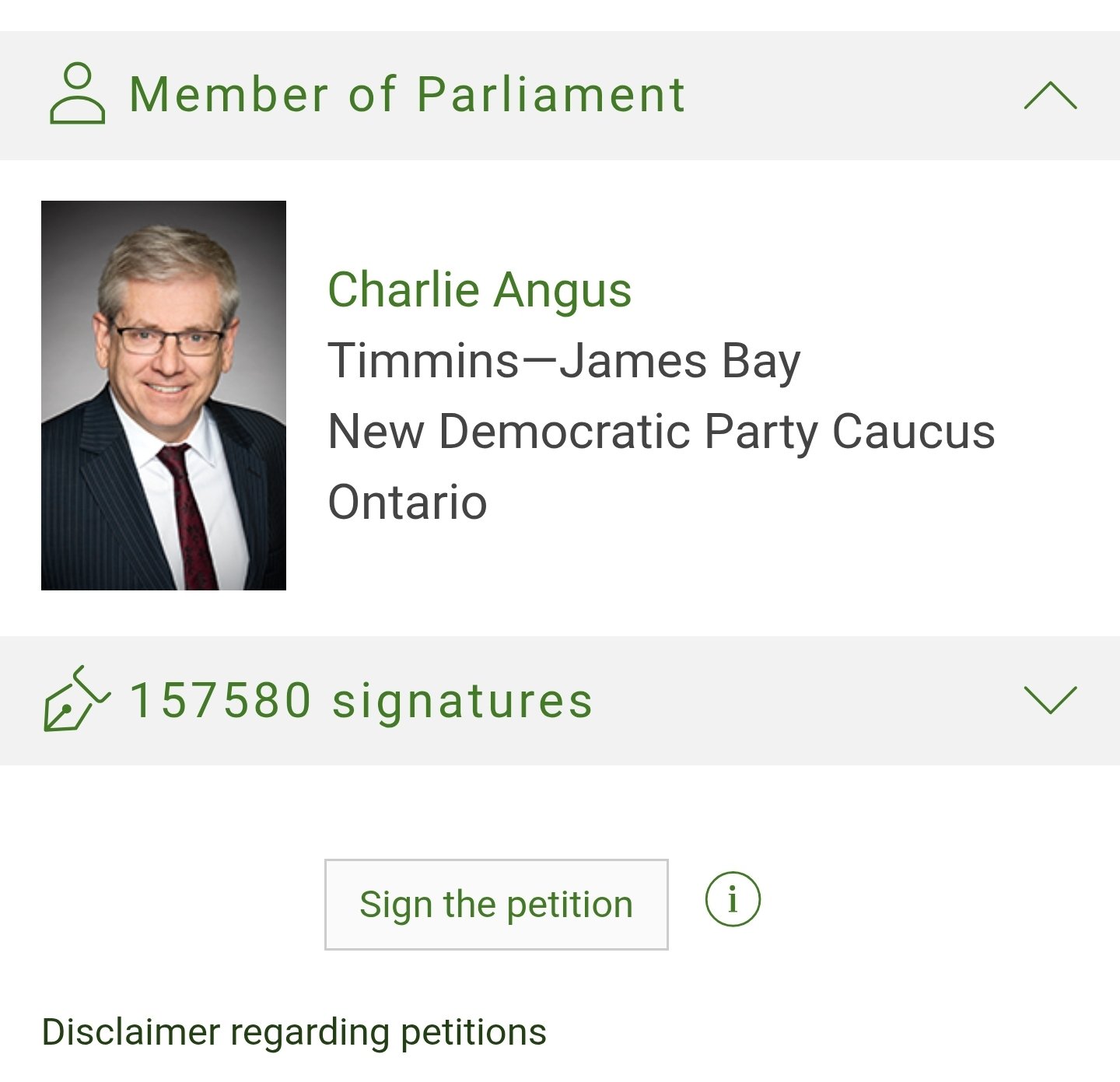This screenshot has width=1120, height=1082.
Task: Expand the 157580 signatures section
Action: tap(1050, 700)
